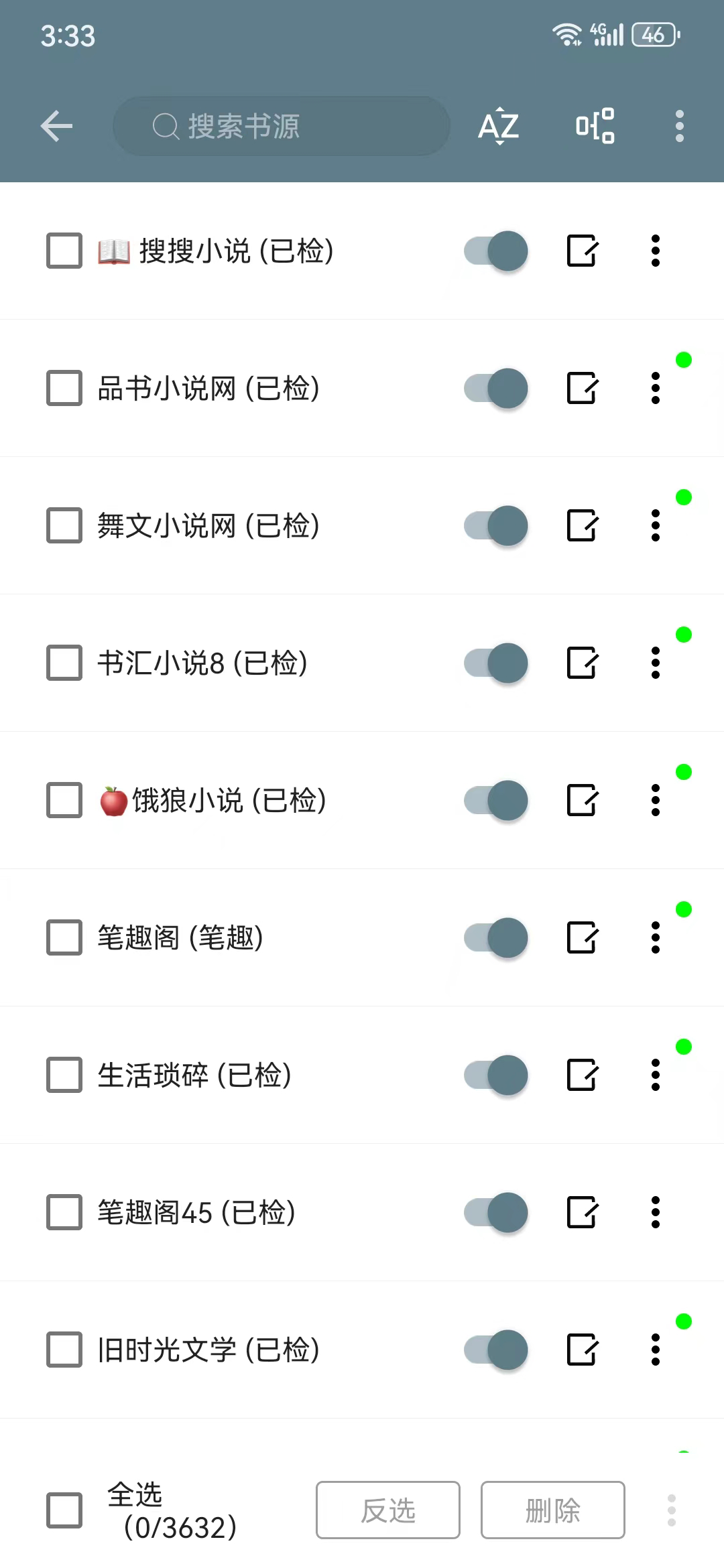
Task: Tick the 全选 select-all checkbox
Action: pyautogui.click(x=64, y=1510)
